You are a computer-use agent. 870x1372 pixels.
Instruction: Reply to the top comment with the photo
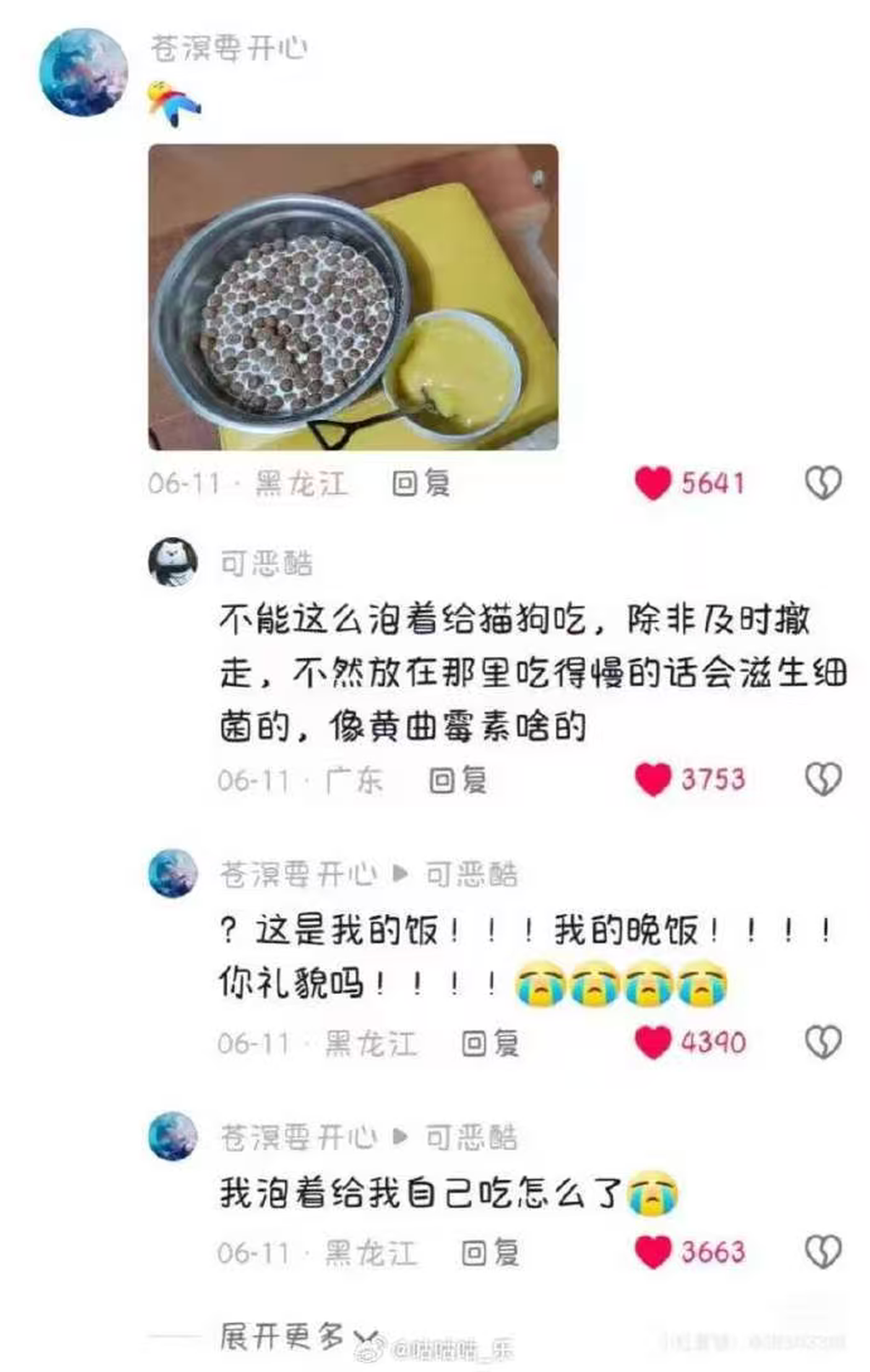point(421,483)
